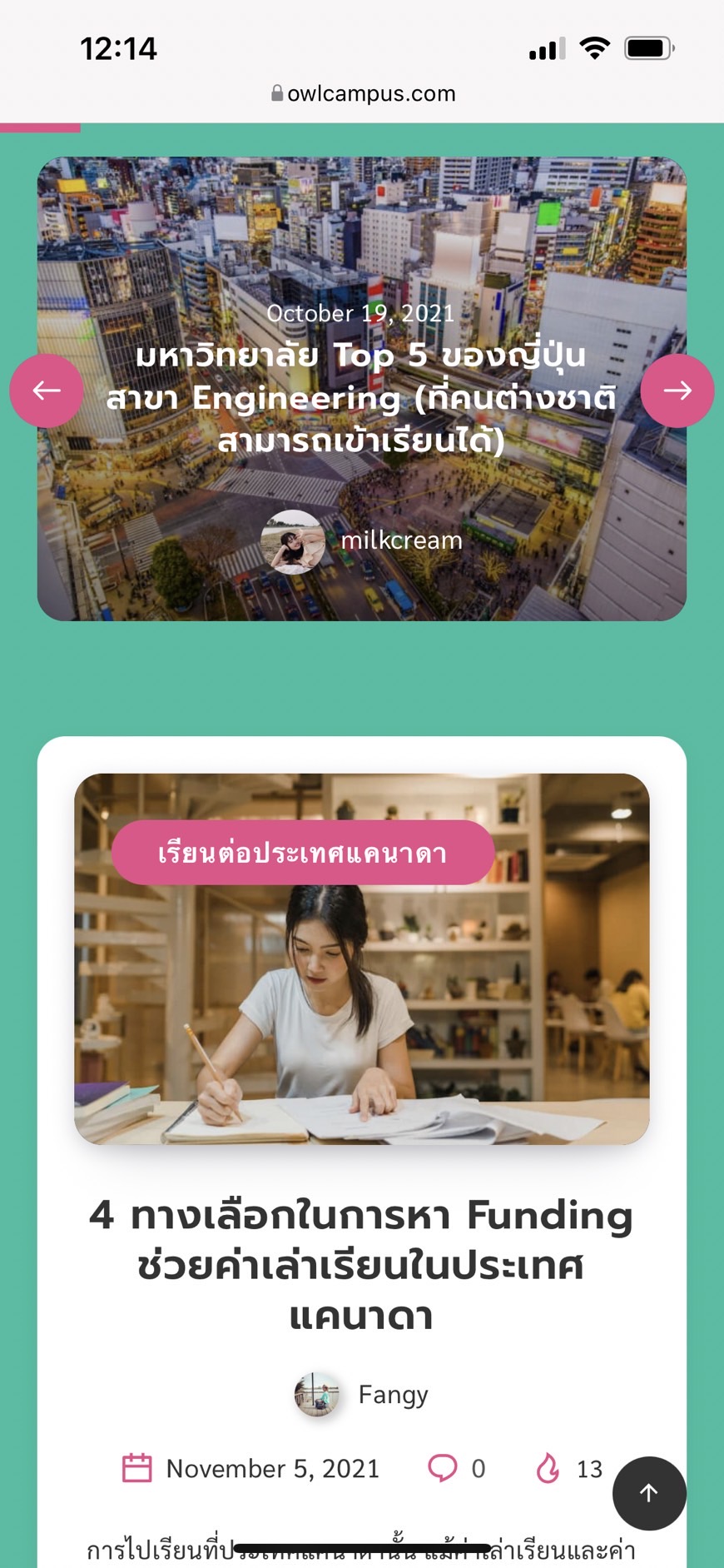Go to the previous slide in carousel
Viewport: 724px width, 1568px height.
point(47,391)
